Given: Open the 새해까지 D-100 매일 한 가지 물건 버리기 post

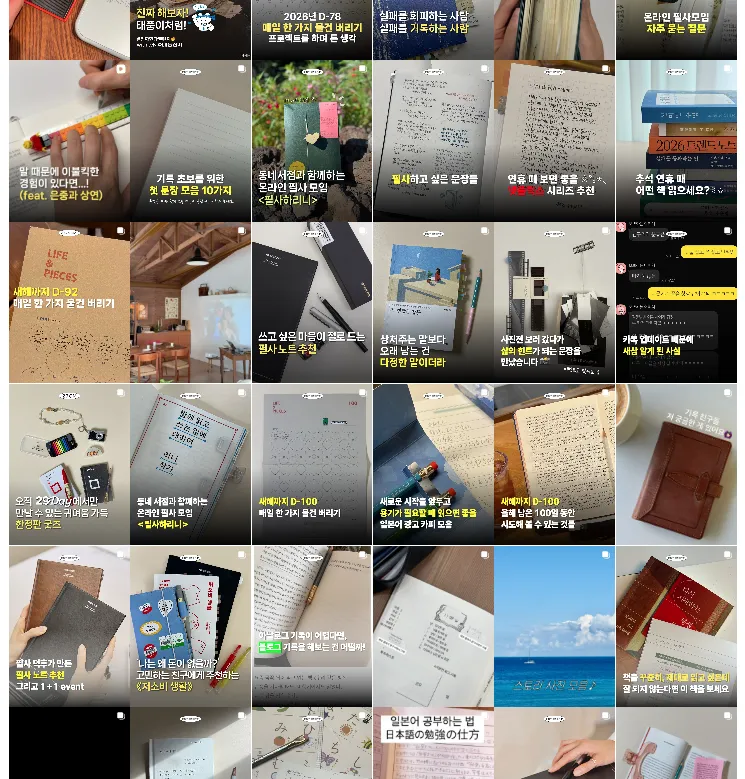Looking at the screenshot, I should pos(311,464).
